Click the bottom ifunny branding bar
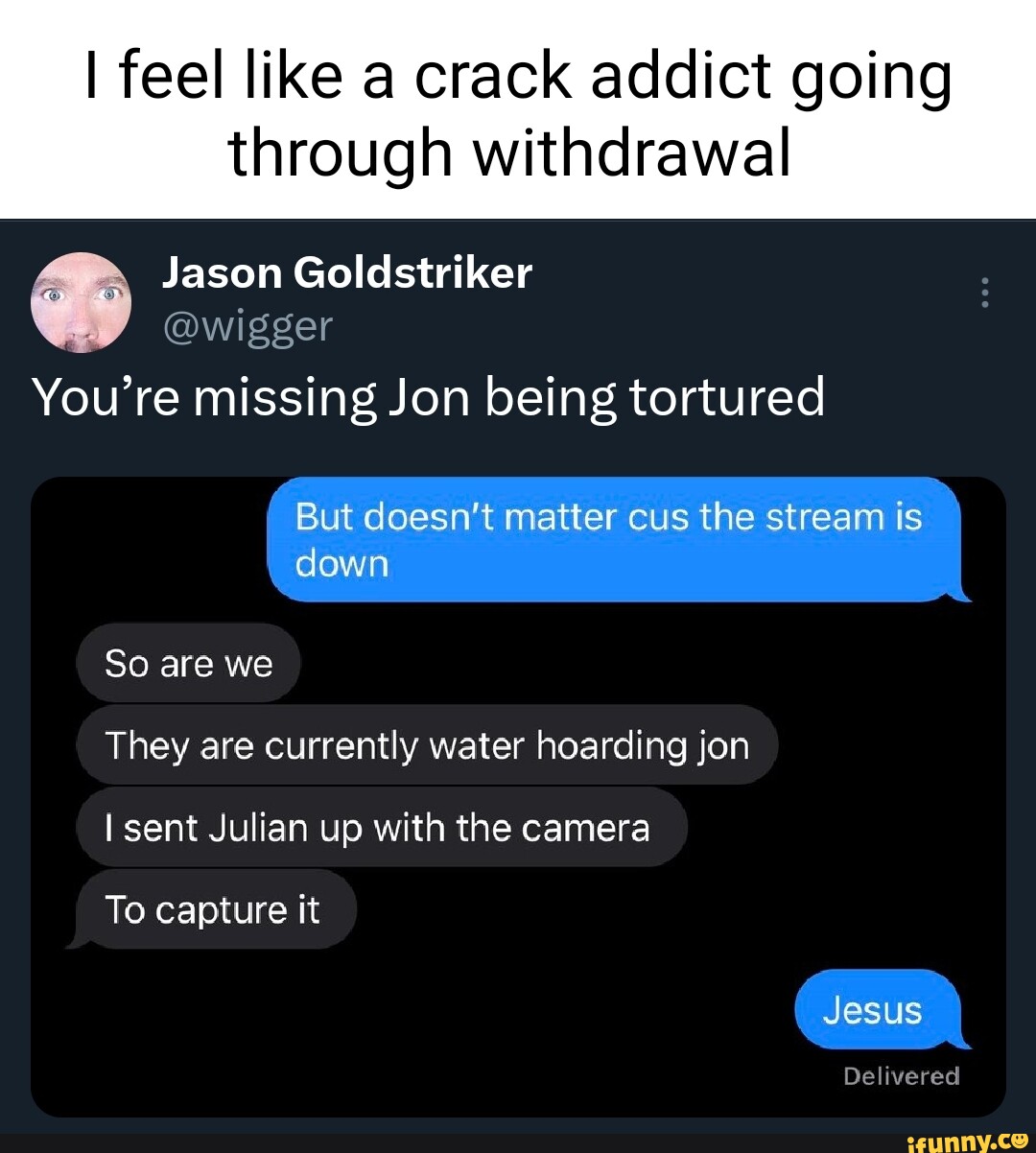 518,1141
